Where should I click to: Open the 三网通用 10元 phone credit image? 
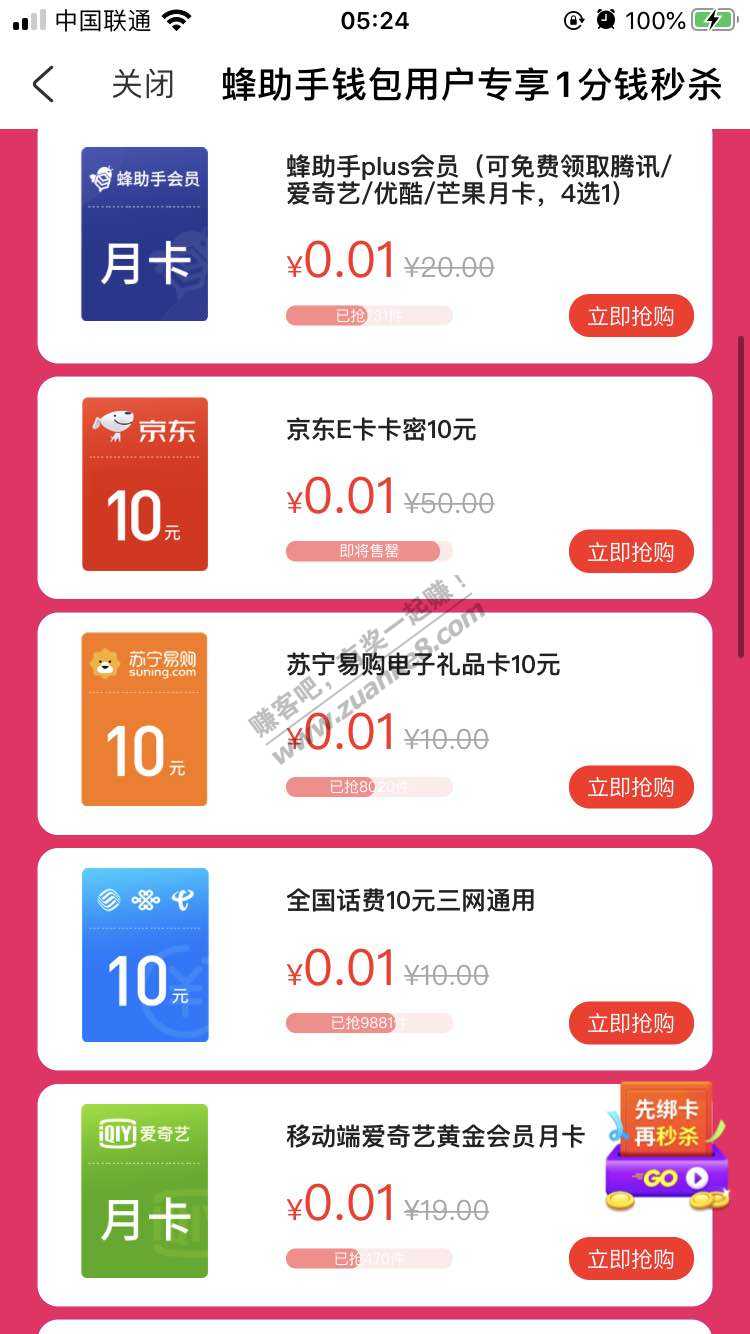coord(145,955)
